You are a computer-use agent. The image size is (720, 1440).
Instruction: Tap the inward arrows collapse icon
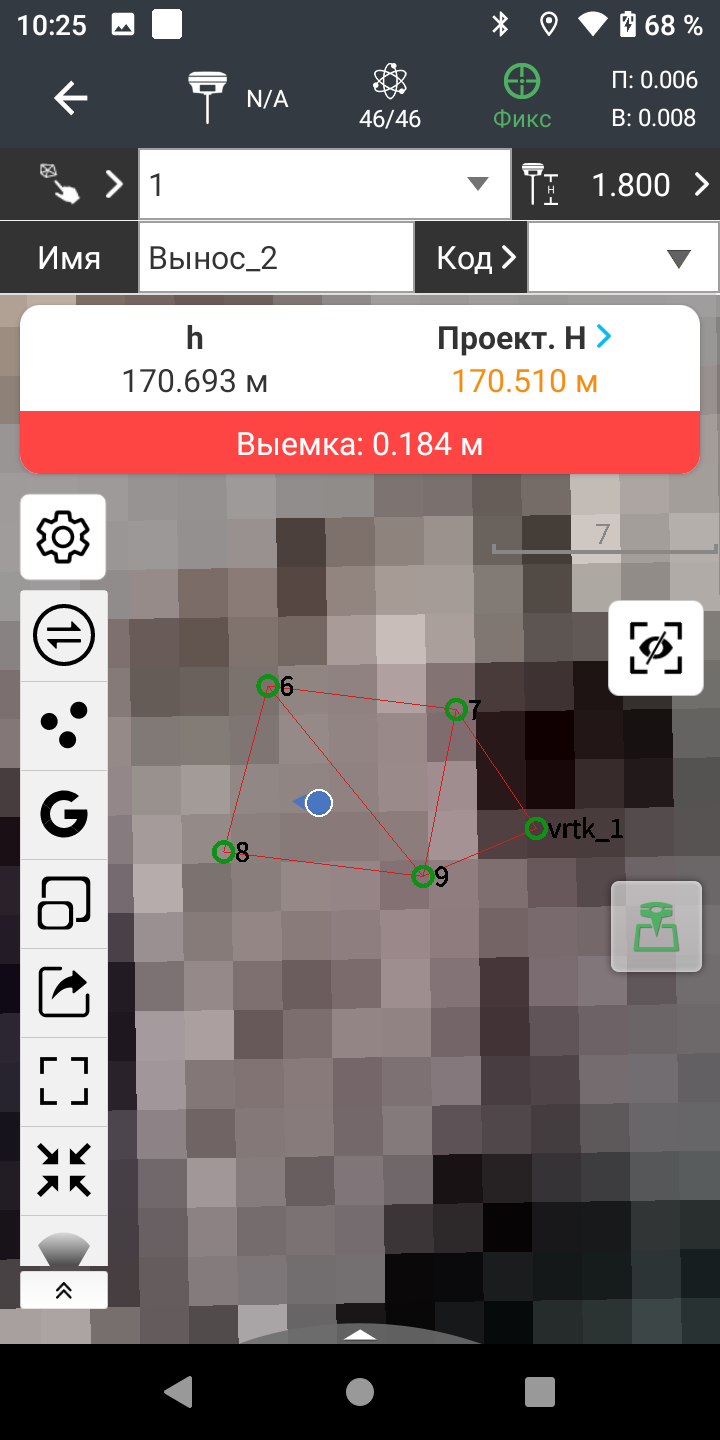tap(64, 1170)
